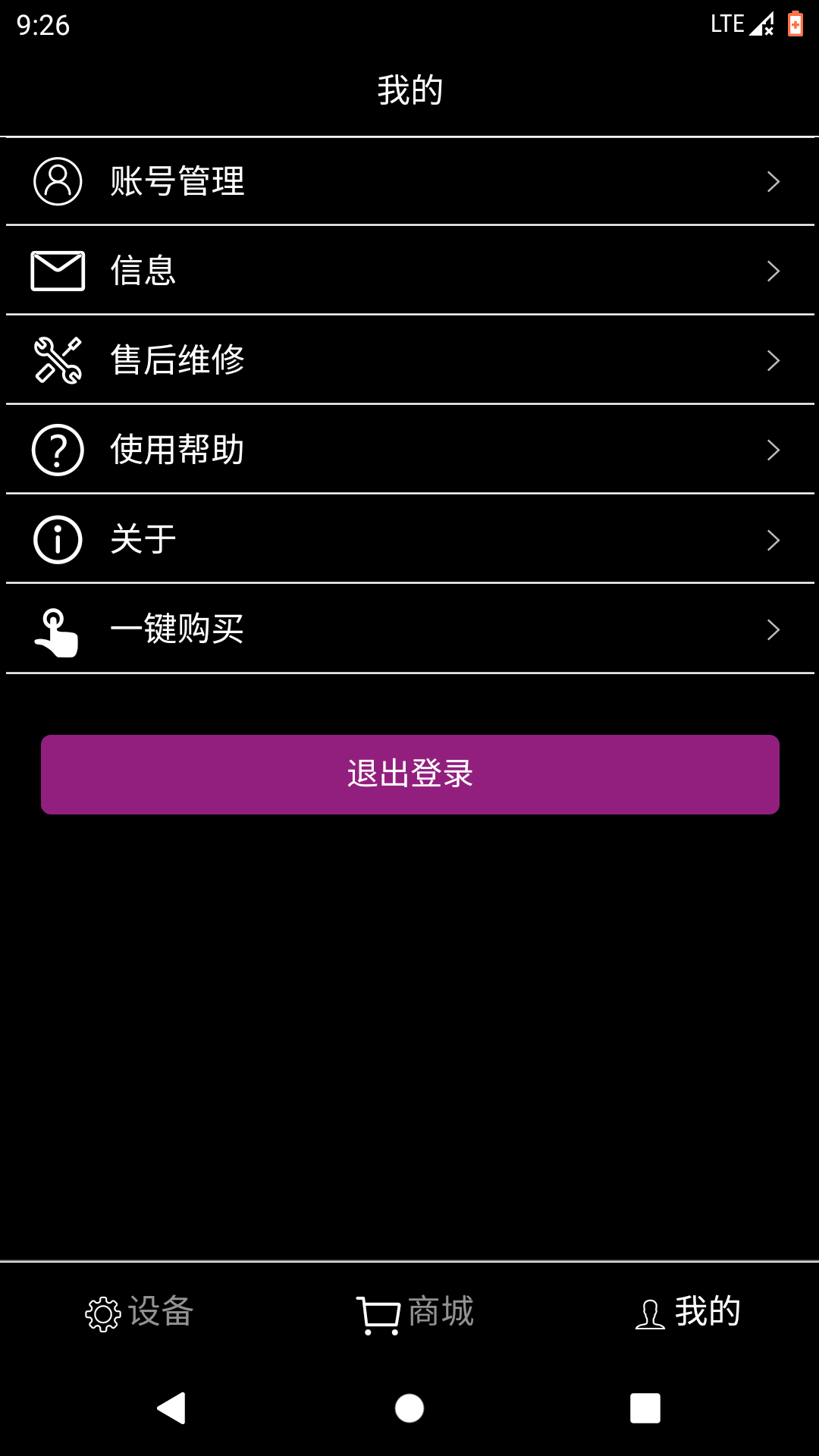This screenshot has height=1456, width=819.
Task: Click the info circle icon for 关于
Action: tap(57, 538)
